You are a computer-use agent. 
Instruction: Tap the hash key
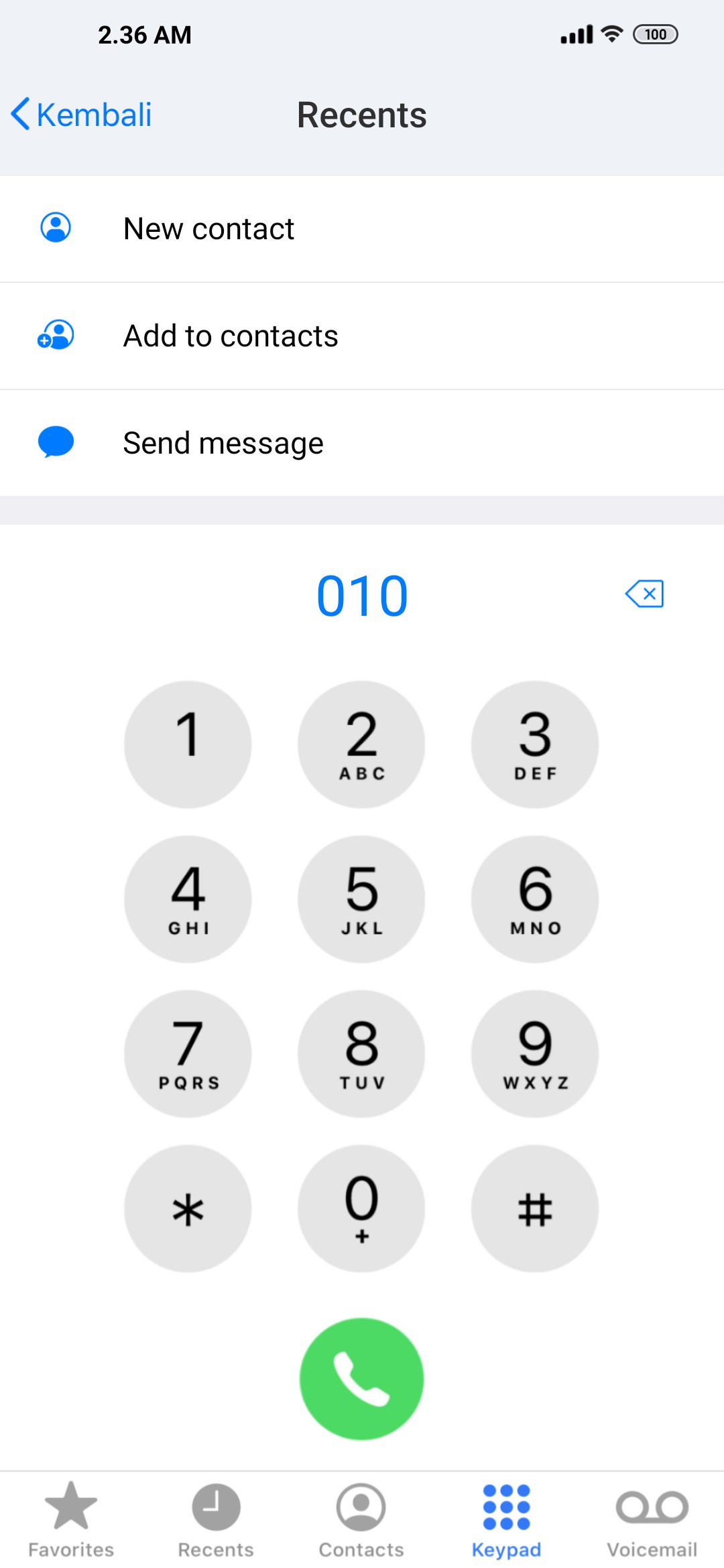(x=535, y=1209)
